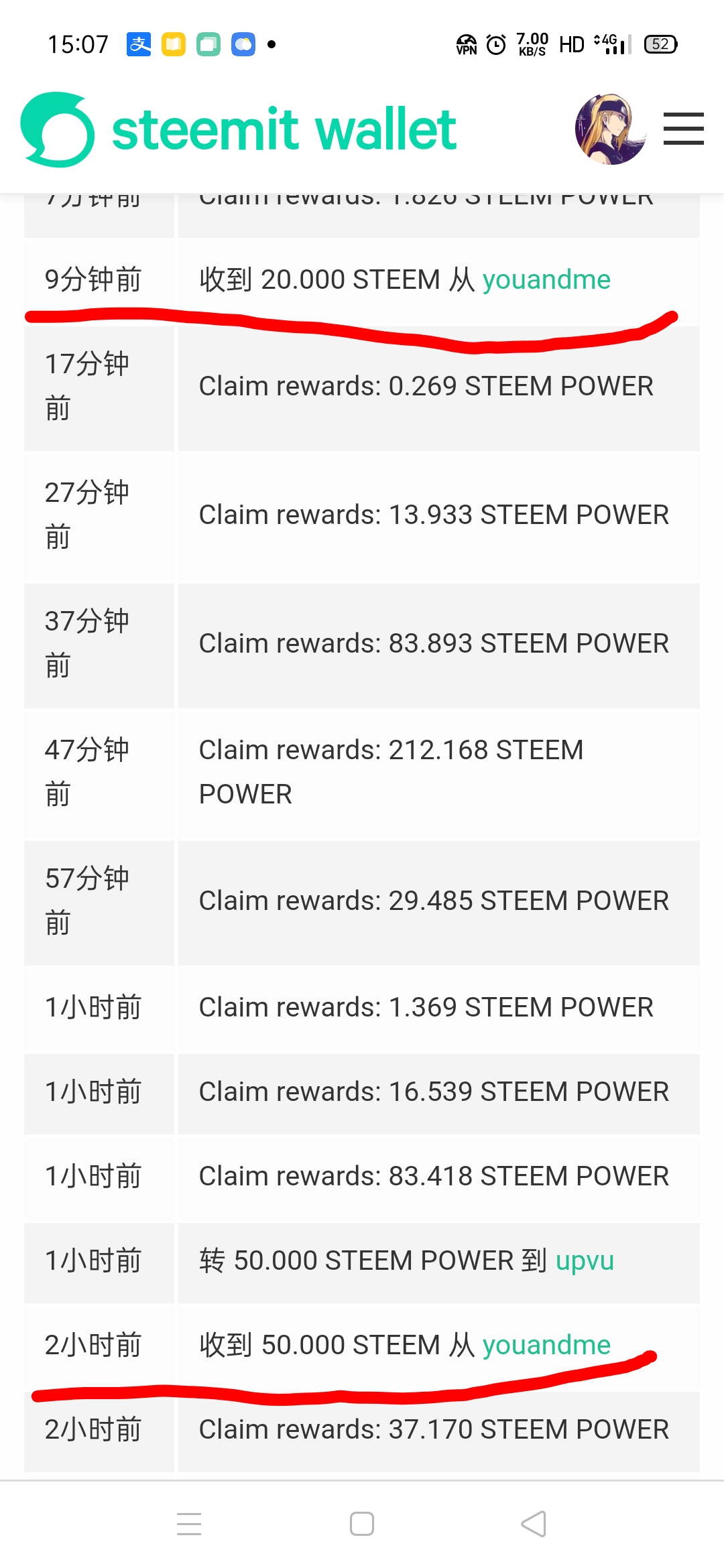Image resolution: width=724 pixels, height=1568 pixels.
Task: Go back with system back button
Action: [x=534, y=1523]
